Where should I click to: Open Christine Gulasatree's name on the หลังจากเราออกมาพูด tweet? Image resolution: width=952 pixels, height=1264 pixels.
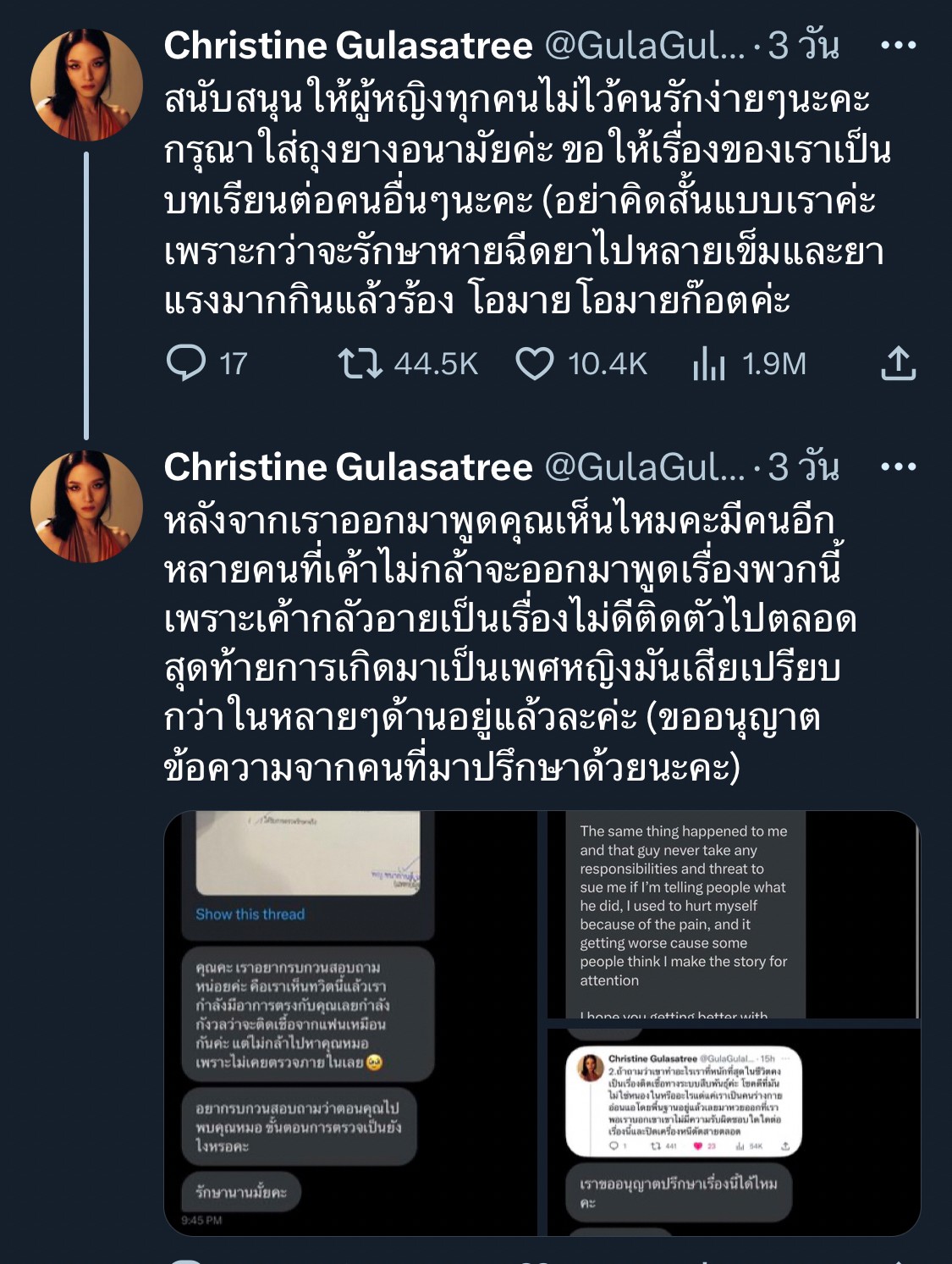tap(348, 467)
